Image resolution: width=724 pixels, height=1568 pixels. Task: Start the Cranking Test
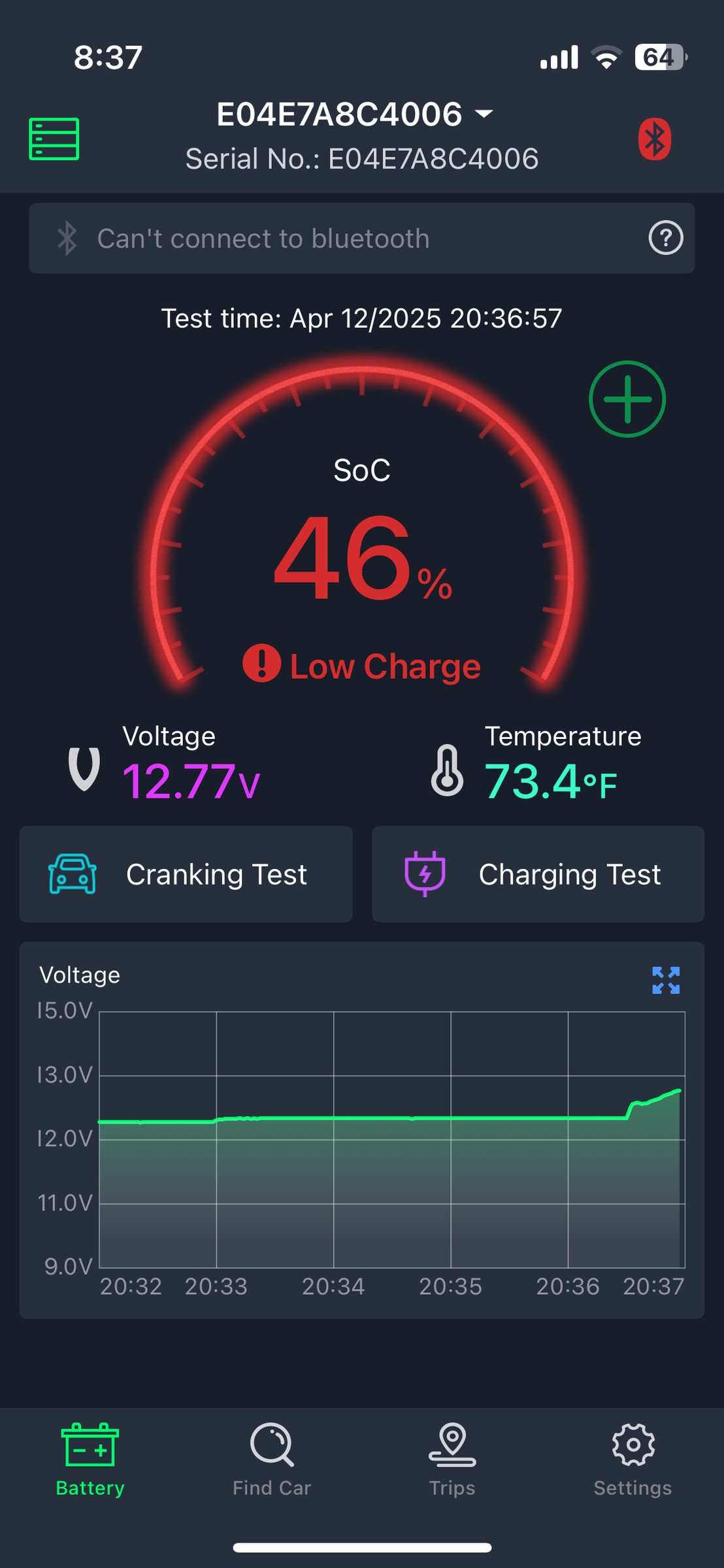pyautogui.click(x=186, y=874)
